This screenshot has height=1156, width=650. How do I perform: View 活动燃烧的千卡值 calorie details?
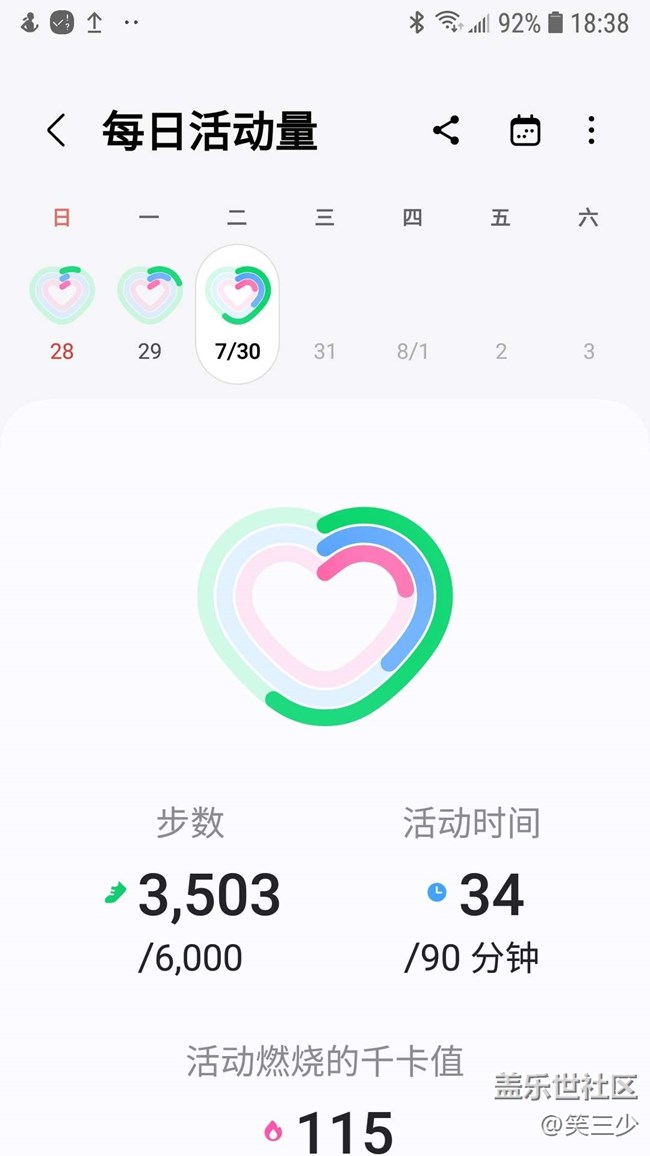pyautogui.click(x=325, y=1097)
